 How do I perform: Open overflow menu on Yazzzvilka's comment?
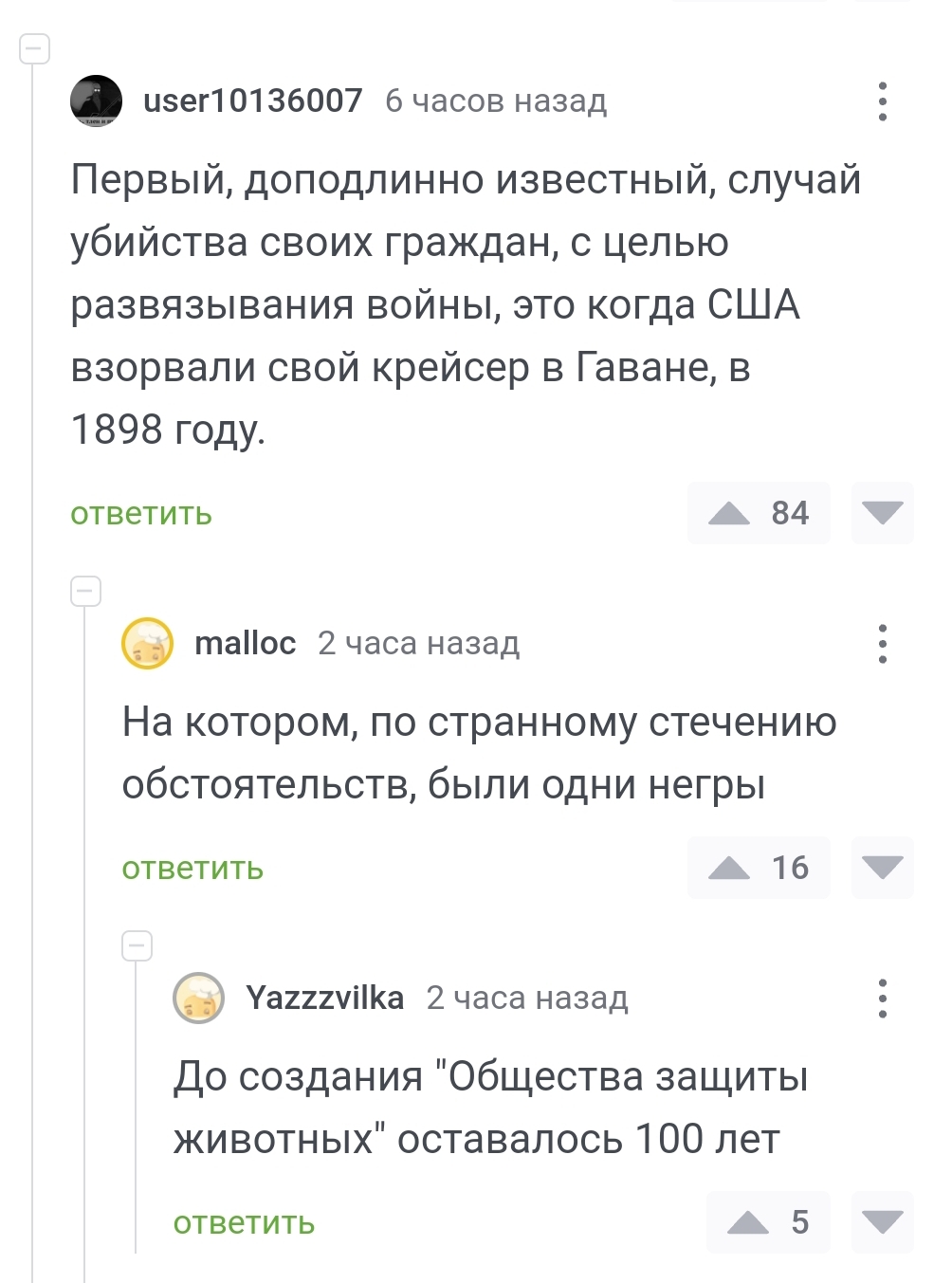point(882,999)
